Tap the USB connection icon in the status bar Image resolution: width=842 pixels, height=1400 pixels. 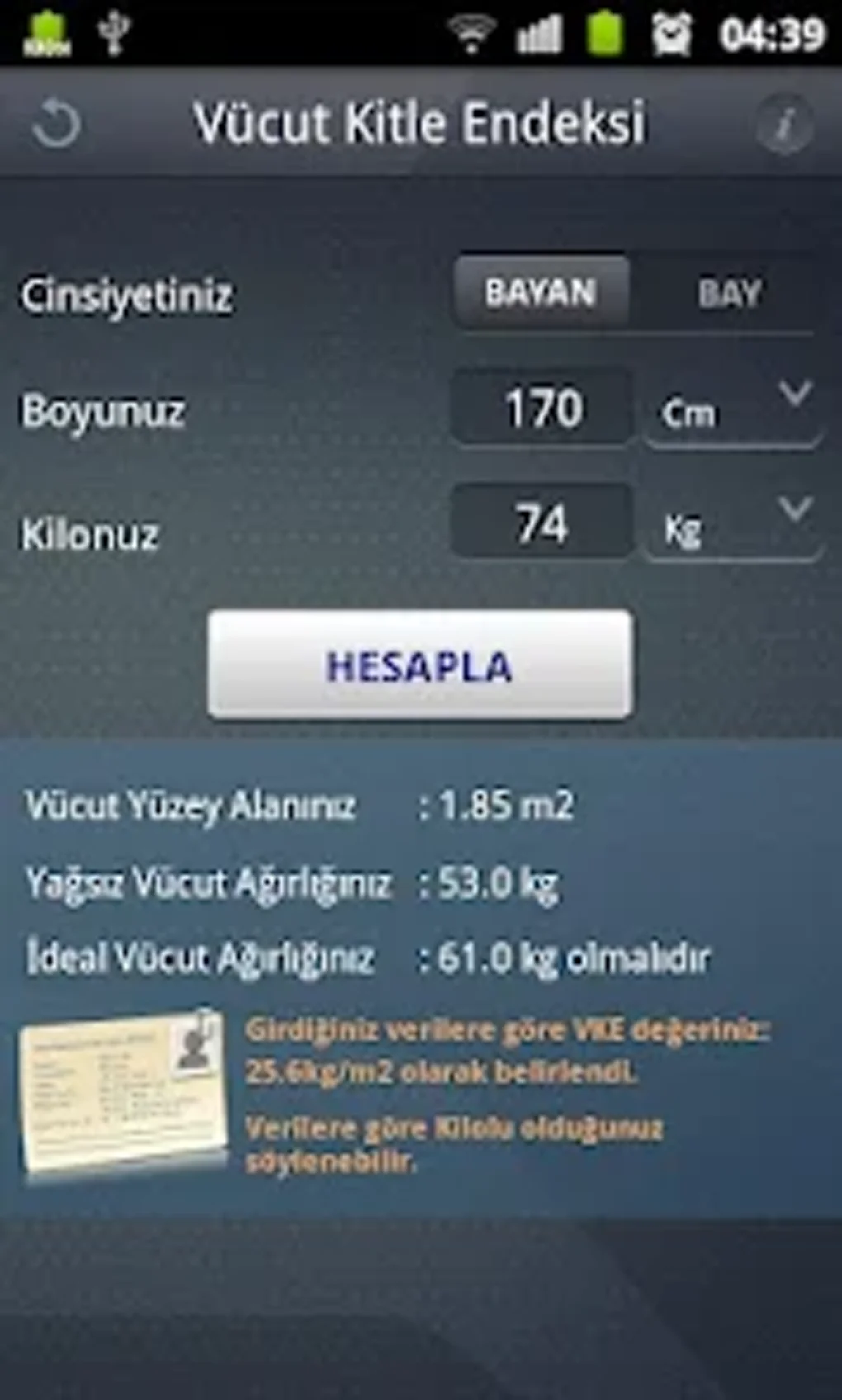(114, 31)
